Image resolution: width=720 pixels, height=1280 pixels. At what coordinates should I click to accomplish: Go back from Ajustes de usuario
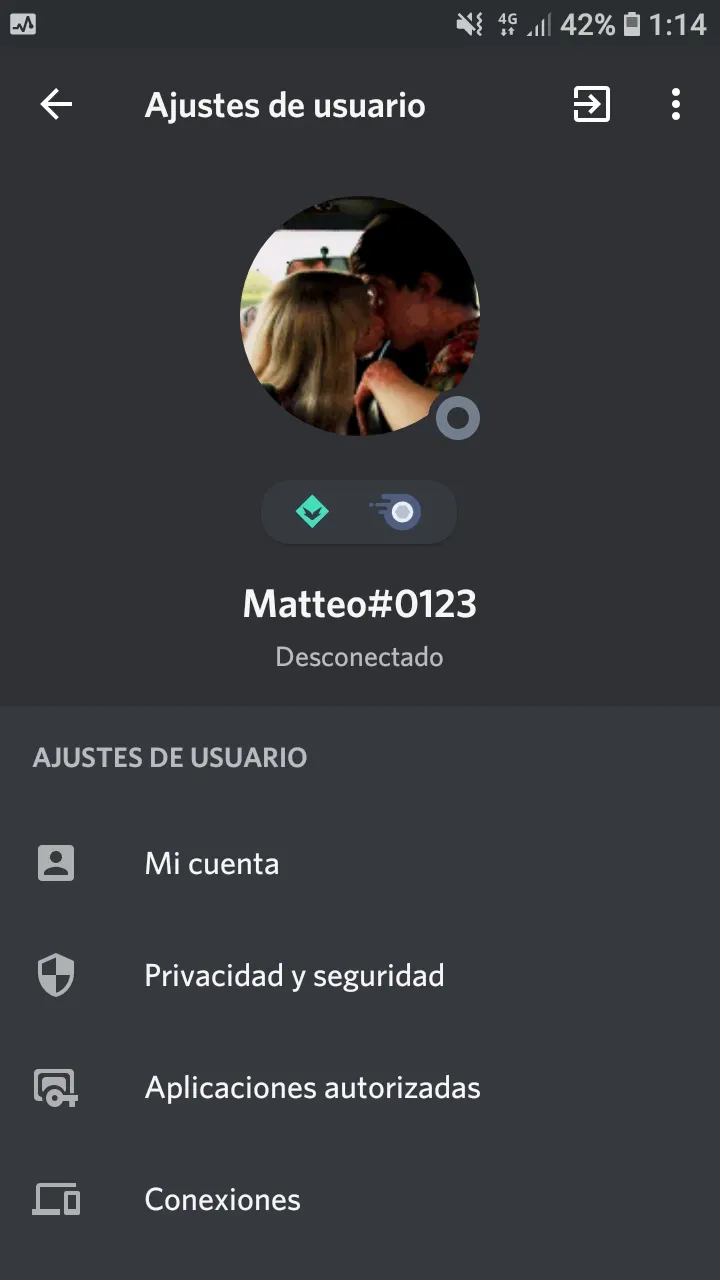click(x=56, y=104)
